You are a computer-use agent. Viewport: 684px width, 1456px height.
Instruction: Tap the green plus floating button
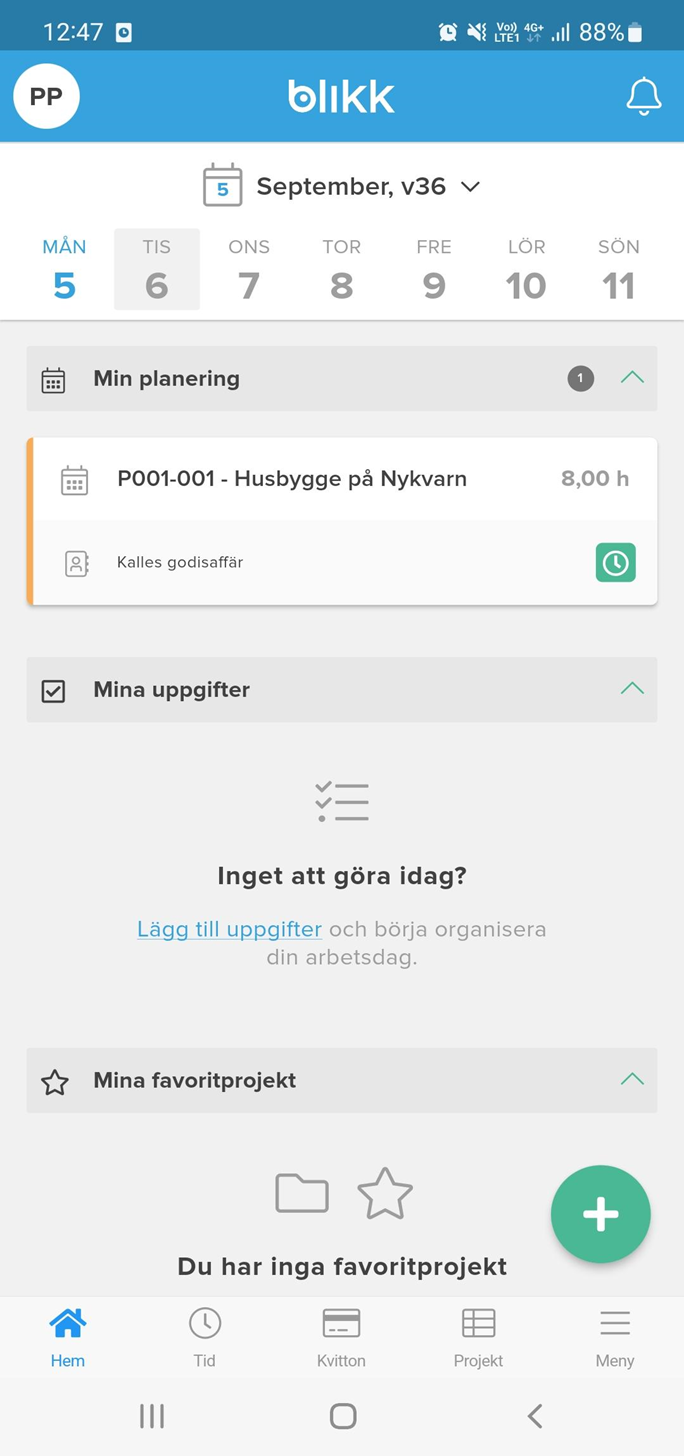point(600,1214)
